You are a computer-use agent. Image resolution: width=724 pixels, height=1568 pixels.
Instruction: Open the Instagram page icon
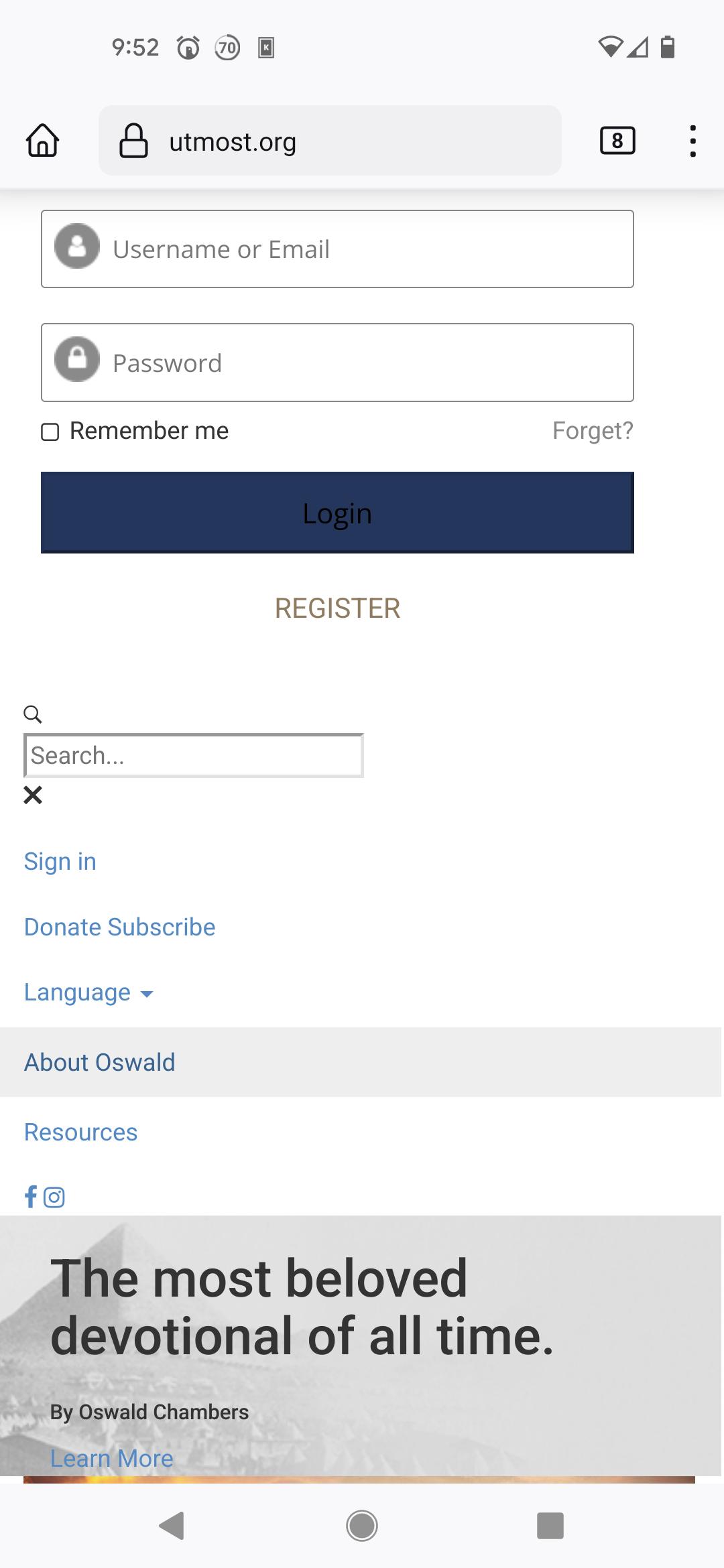(x=54, y=1196)
